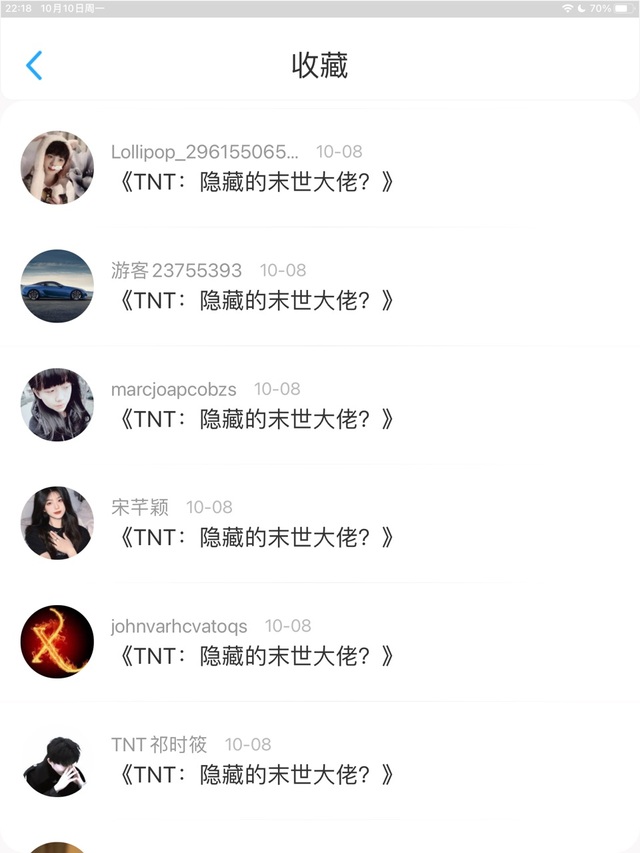Open the item from Lollipop_296155065...

click(x=256, y=182)
